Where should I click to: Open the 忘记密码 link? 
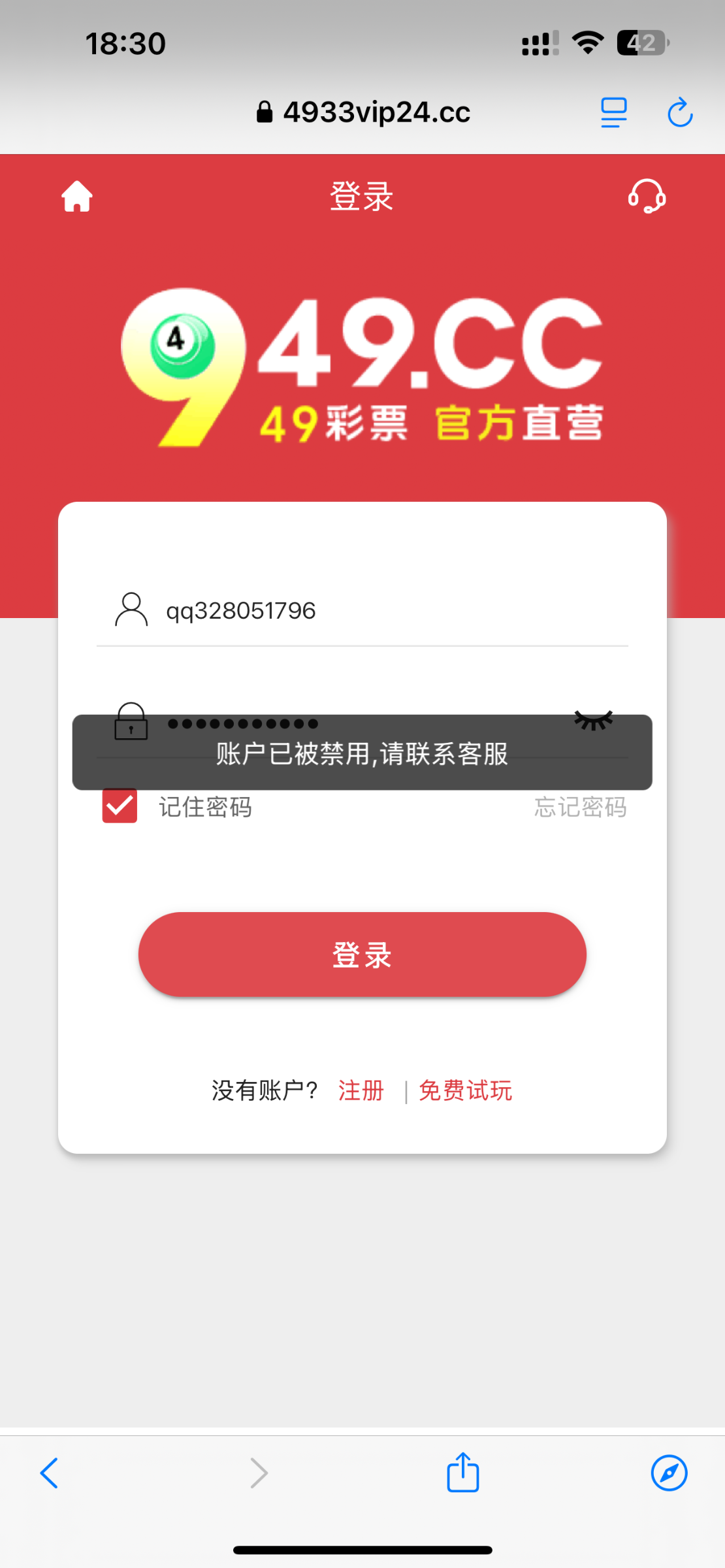click(x=581, y=807)
